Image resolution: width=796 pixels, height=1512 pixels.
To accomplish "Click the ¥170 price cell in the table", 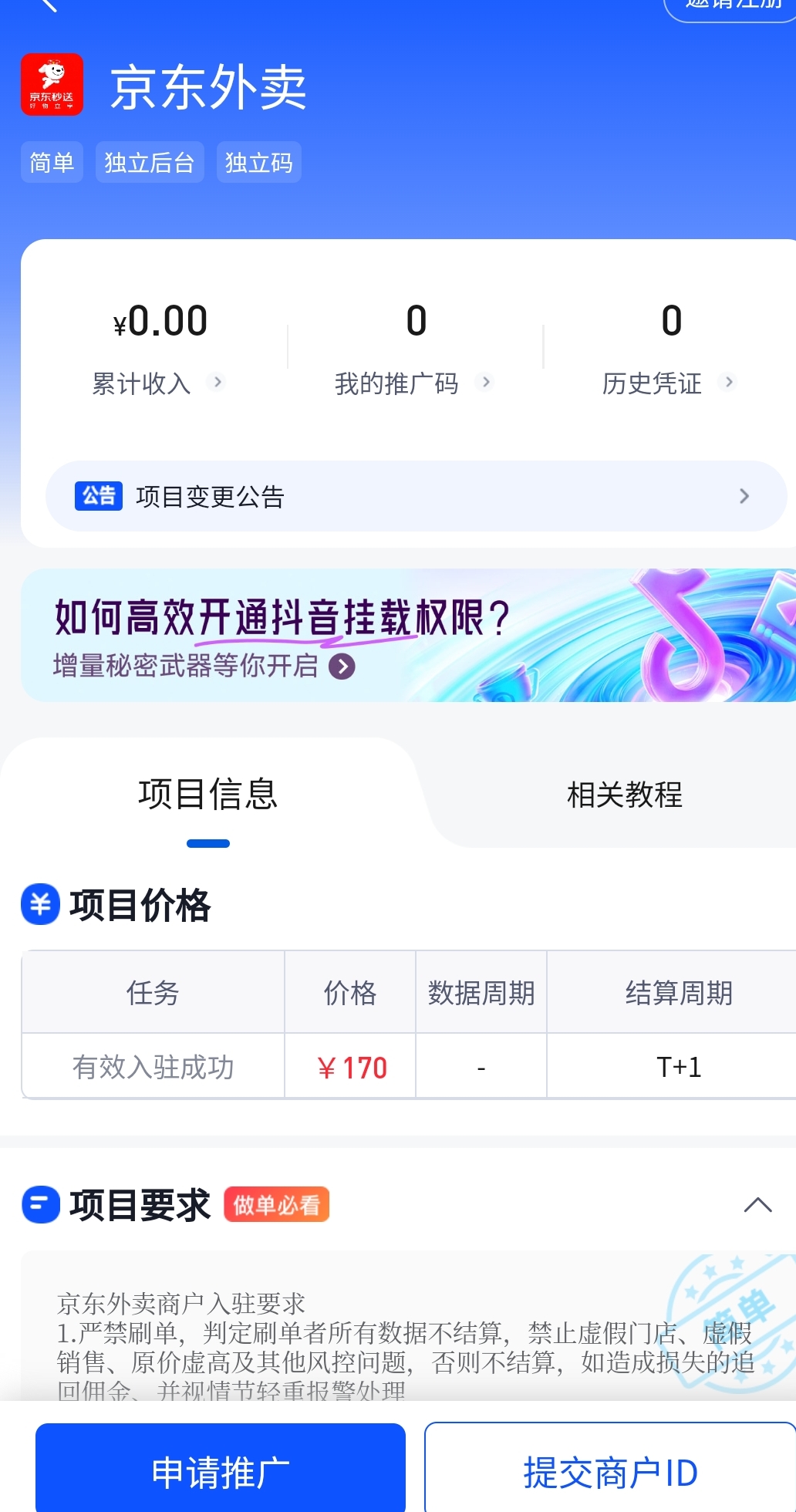I will 351,1066.
